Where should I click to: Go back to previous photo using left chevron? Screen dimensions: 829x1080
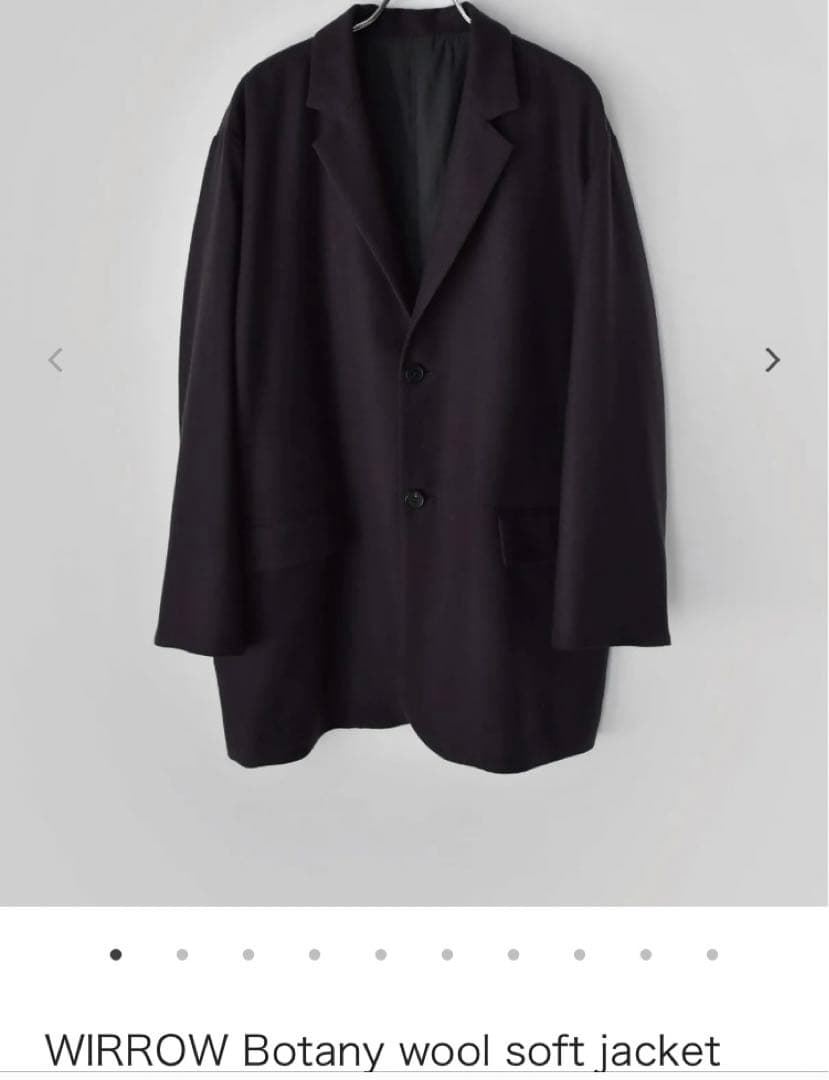(57, 358)
